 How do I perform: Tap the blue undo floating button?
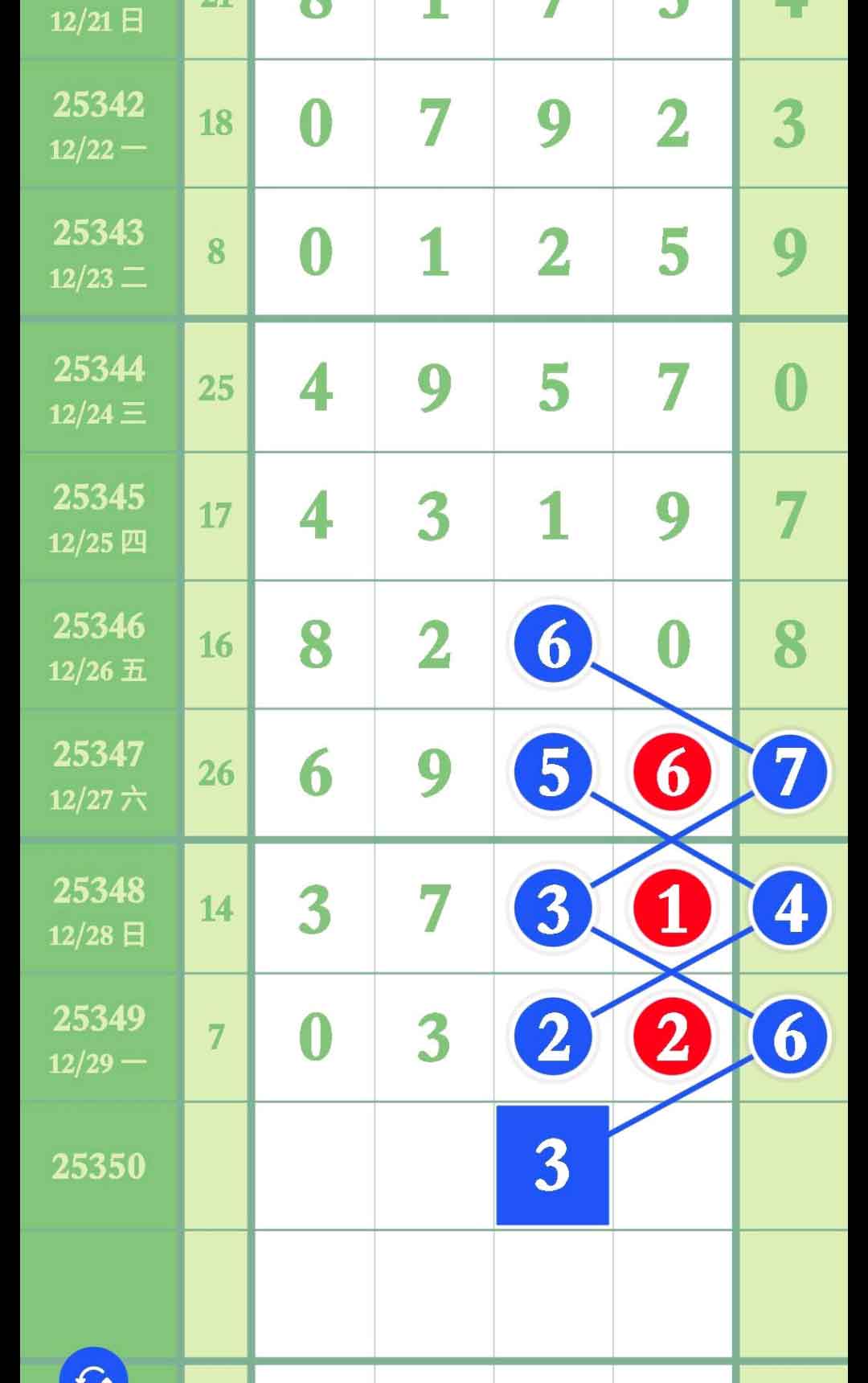pyautogui.click(x=94, y=1369)
